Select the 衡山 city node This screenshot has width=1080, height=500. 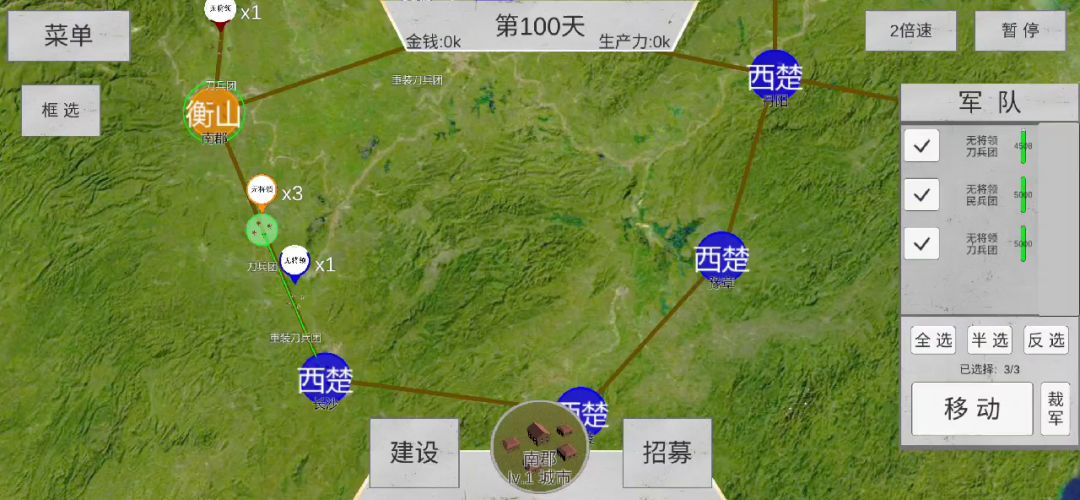click(213, 113)
